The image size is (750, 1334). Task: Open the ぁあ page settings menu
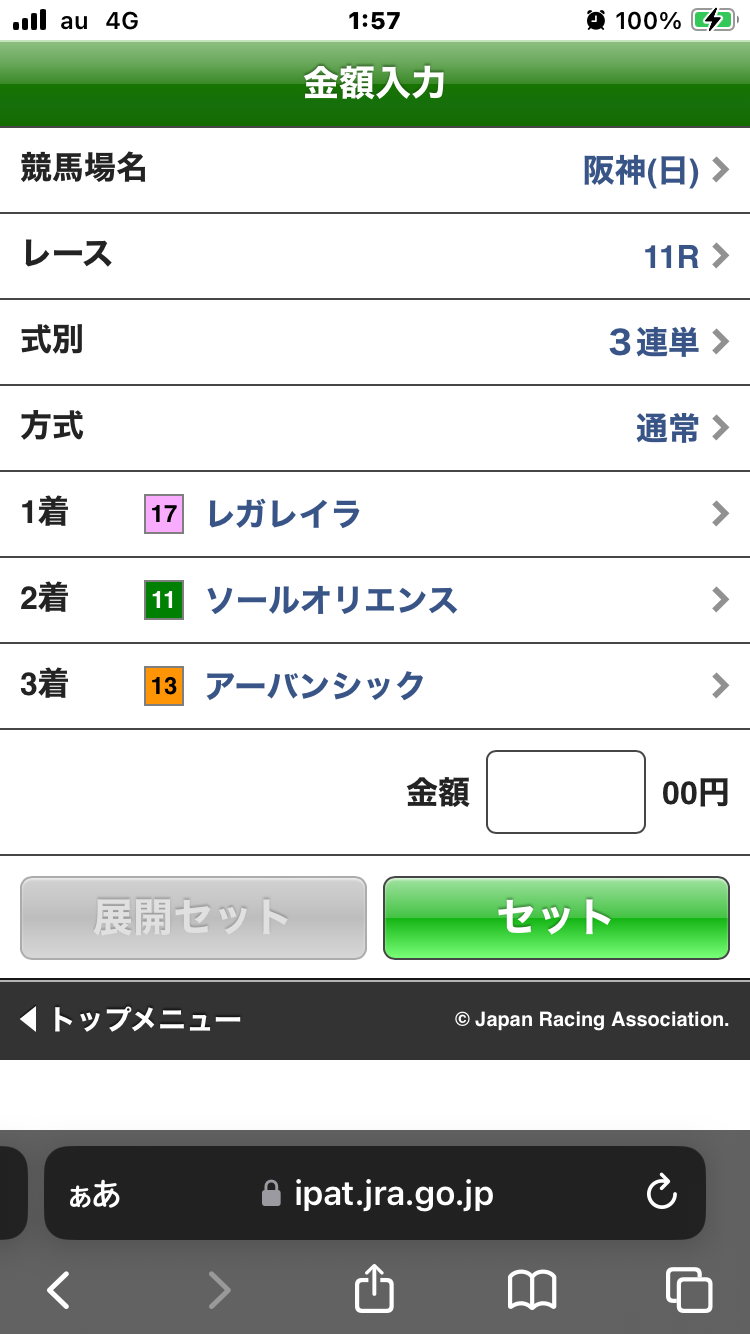[x=94, y=1194]
